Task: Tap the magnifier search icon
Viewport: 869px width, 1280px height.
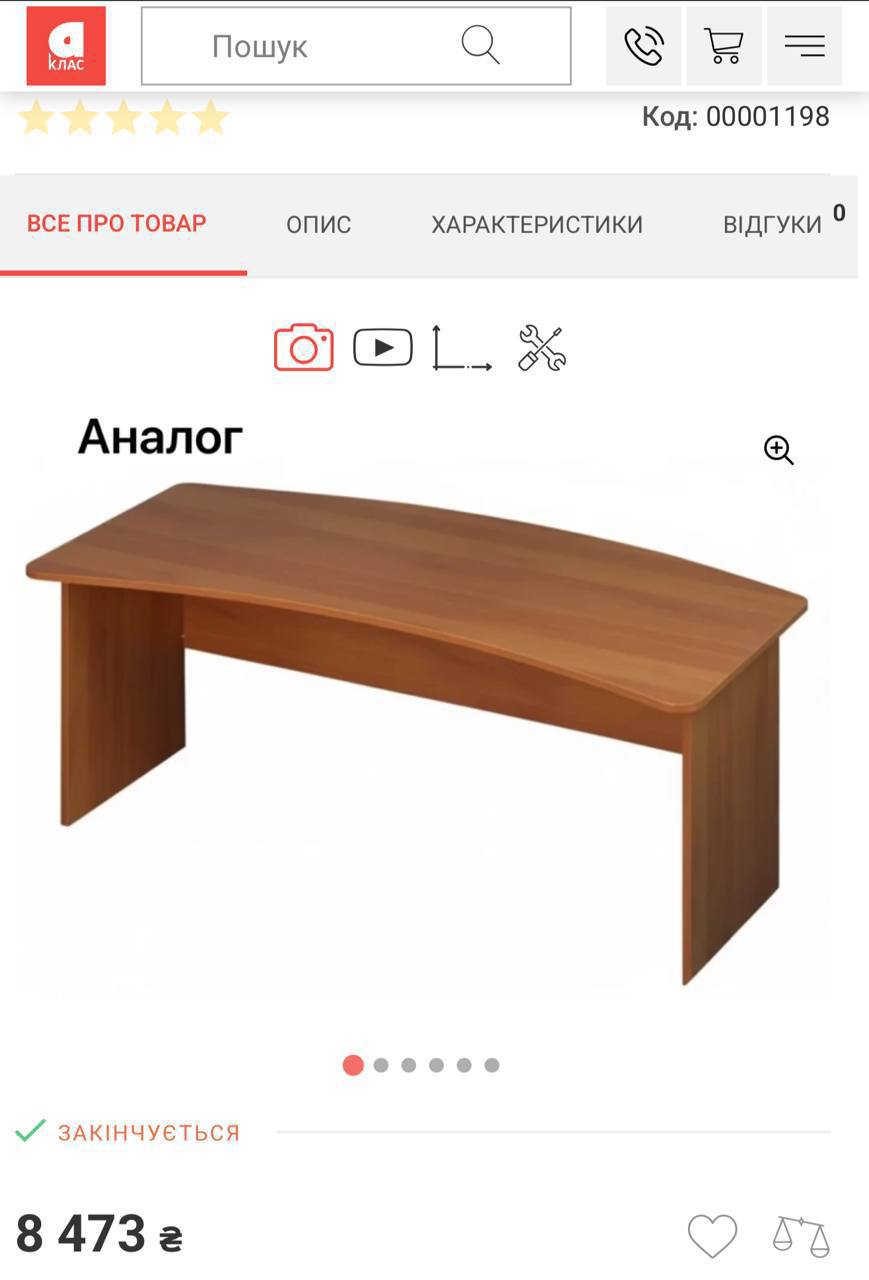Action: click(480, 46)
